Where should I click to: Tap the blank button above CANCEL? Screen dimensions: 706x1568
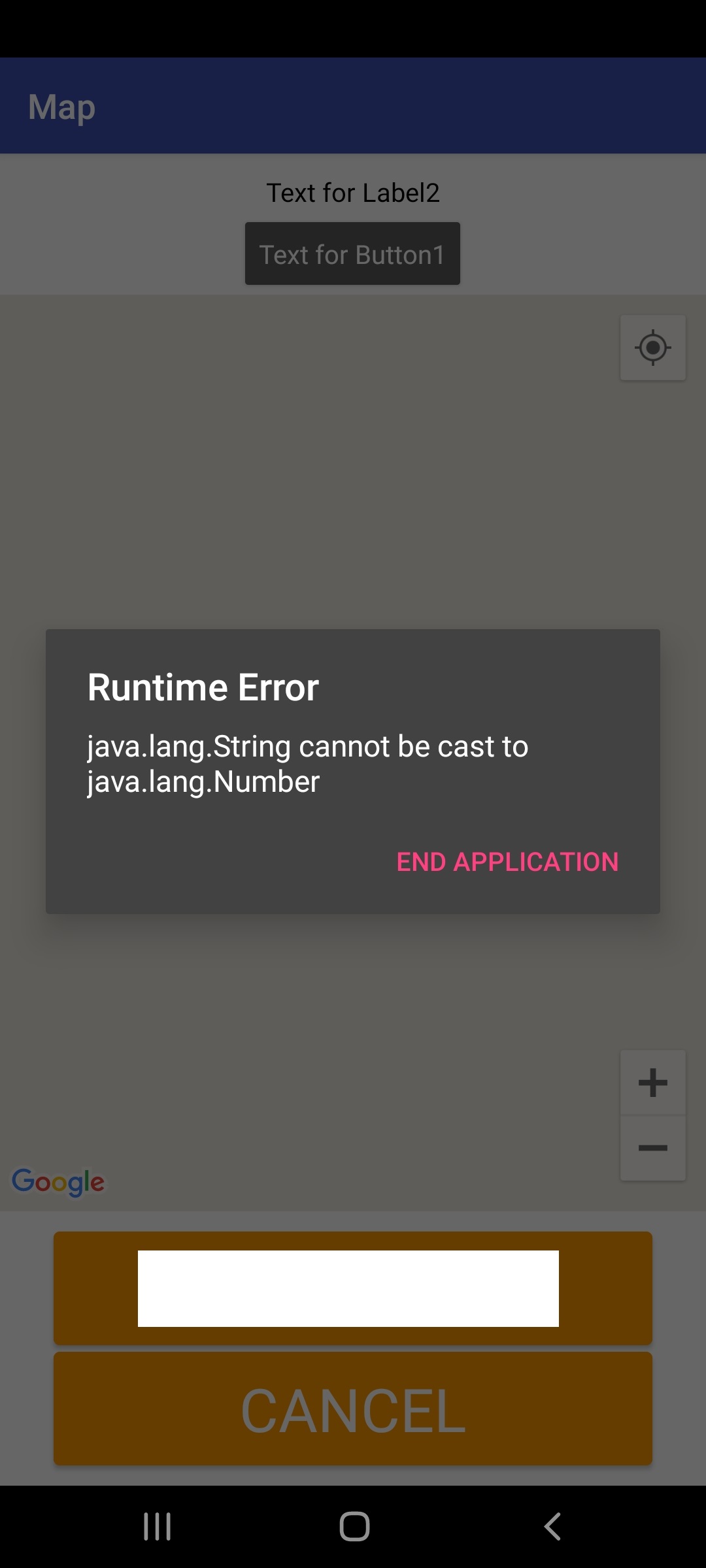353,1288
